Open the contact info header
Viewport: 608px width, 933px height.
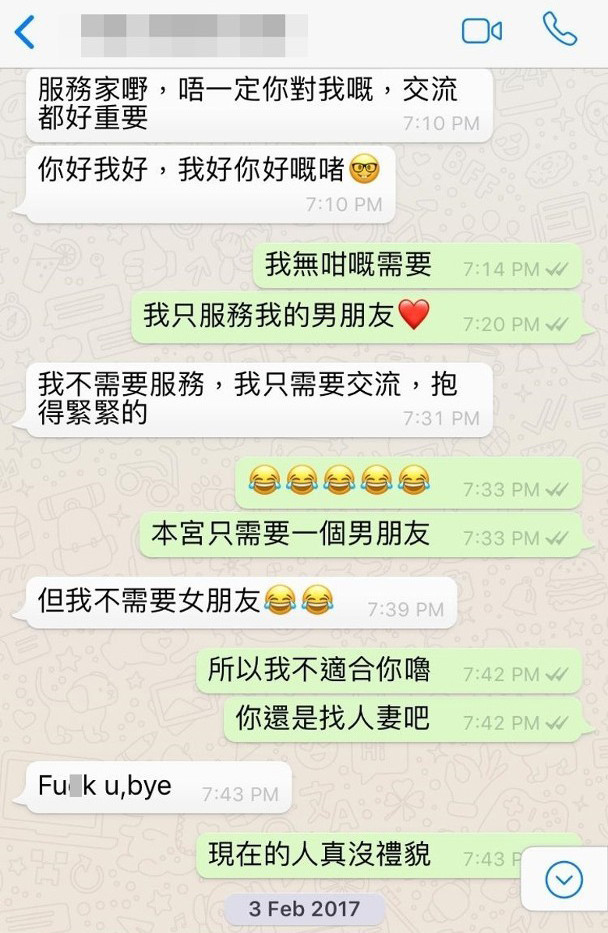[195, 32]
